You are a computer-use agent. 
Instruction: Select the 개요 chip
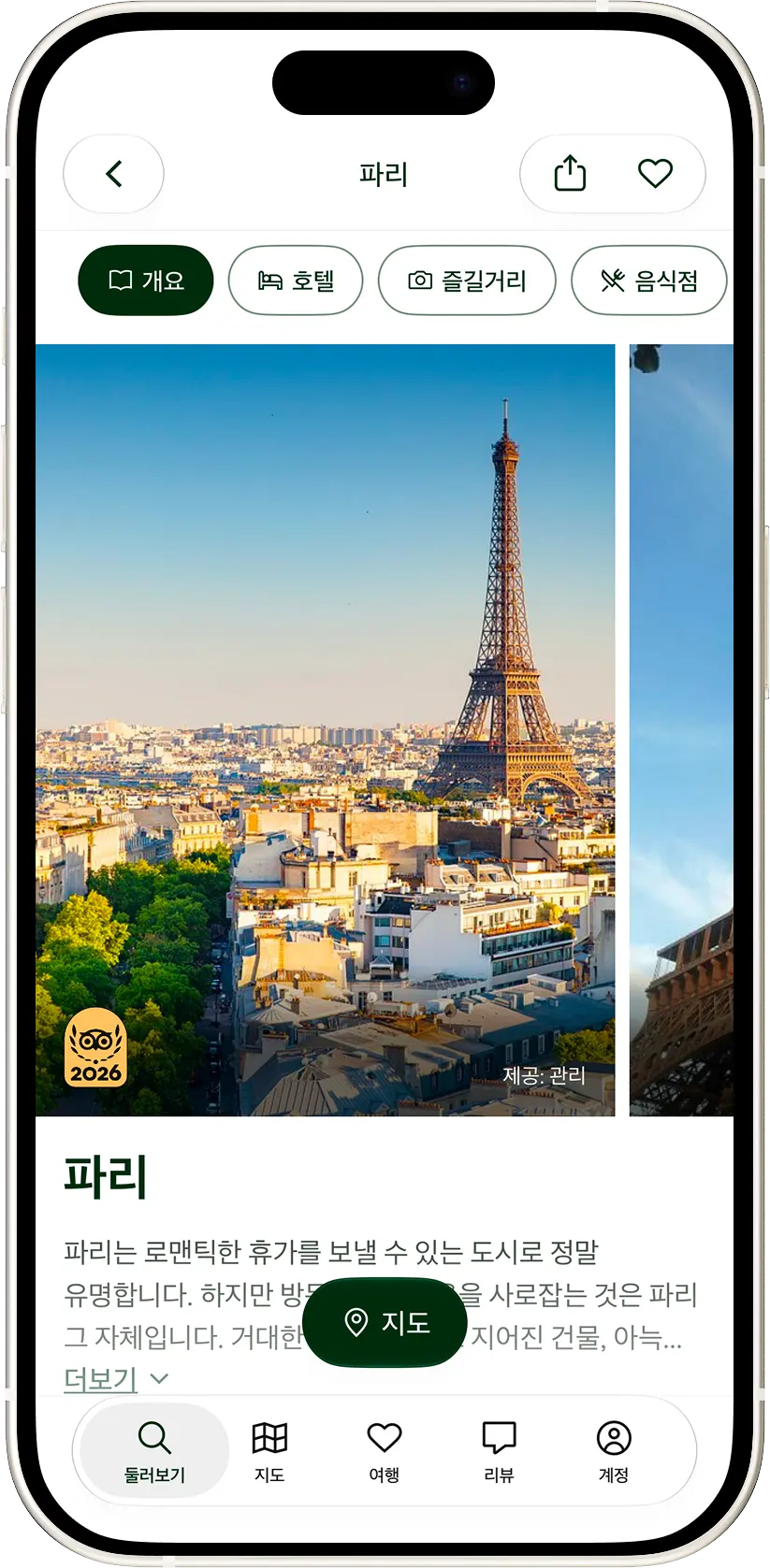[x=146, y=281]
